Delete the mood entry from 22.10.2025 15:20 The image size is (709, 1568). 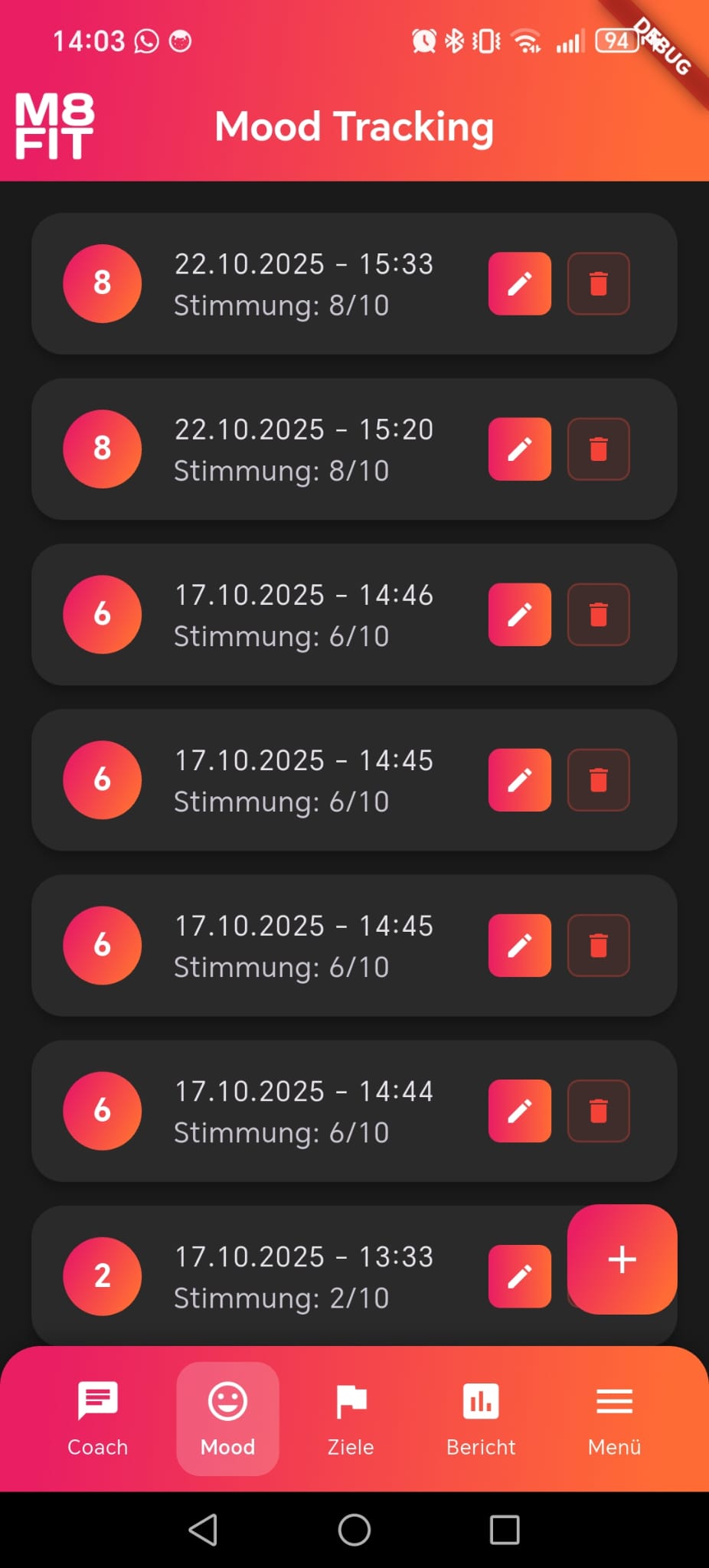tap(598, 449)
